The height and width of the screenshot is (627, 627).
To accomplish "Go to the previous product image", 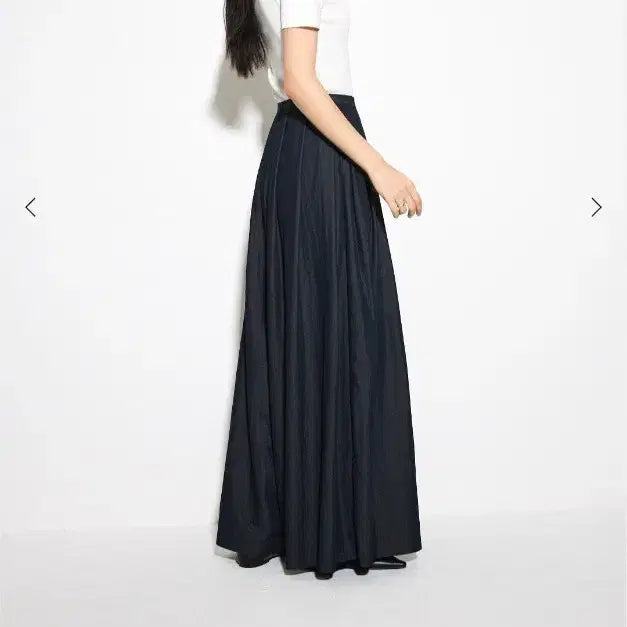I will (x=30, y=207).
